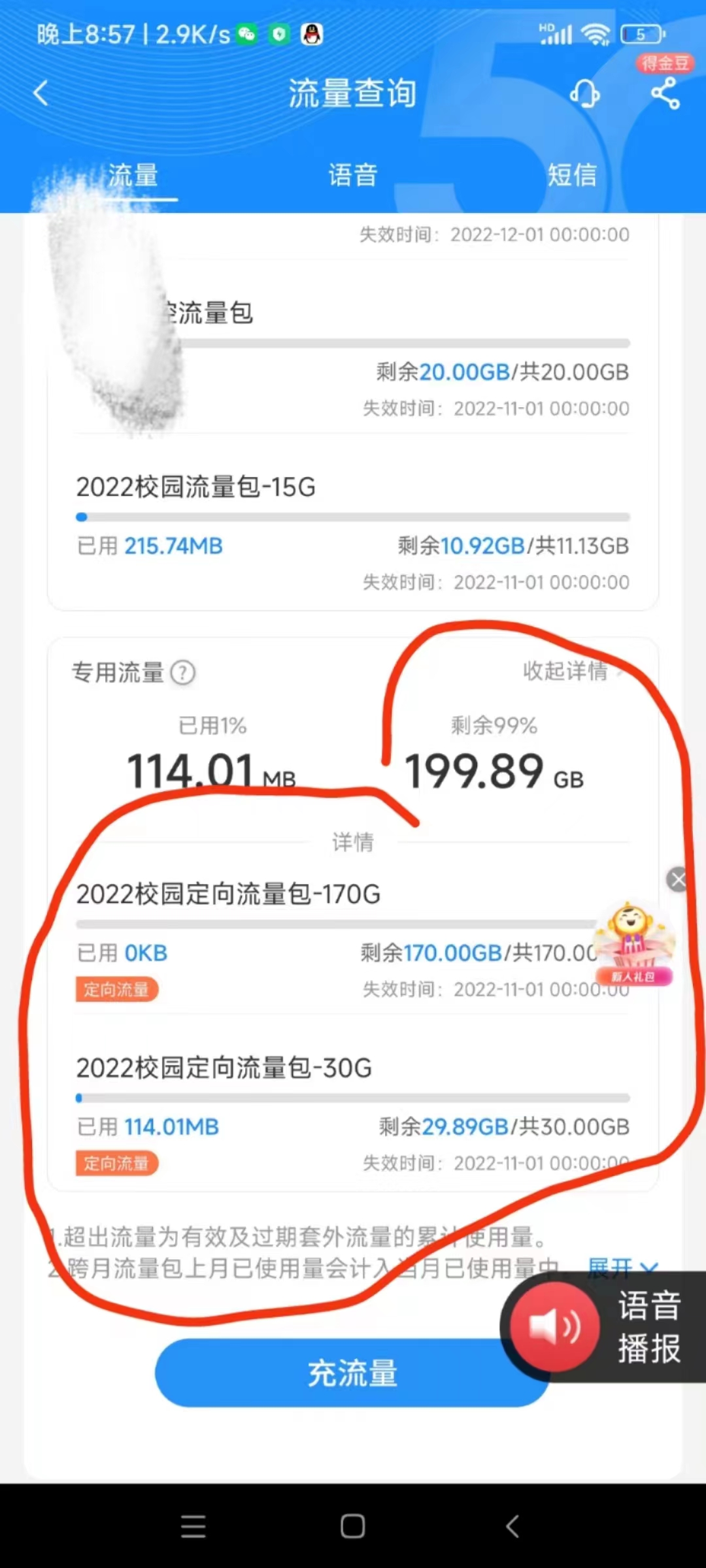This screenshot has width=706, height=1568.
Task: Expand the notes with 展开
Action: click(x=621, y=1268)
